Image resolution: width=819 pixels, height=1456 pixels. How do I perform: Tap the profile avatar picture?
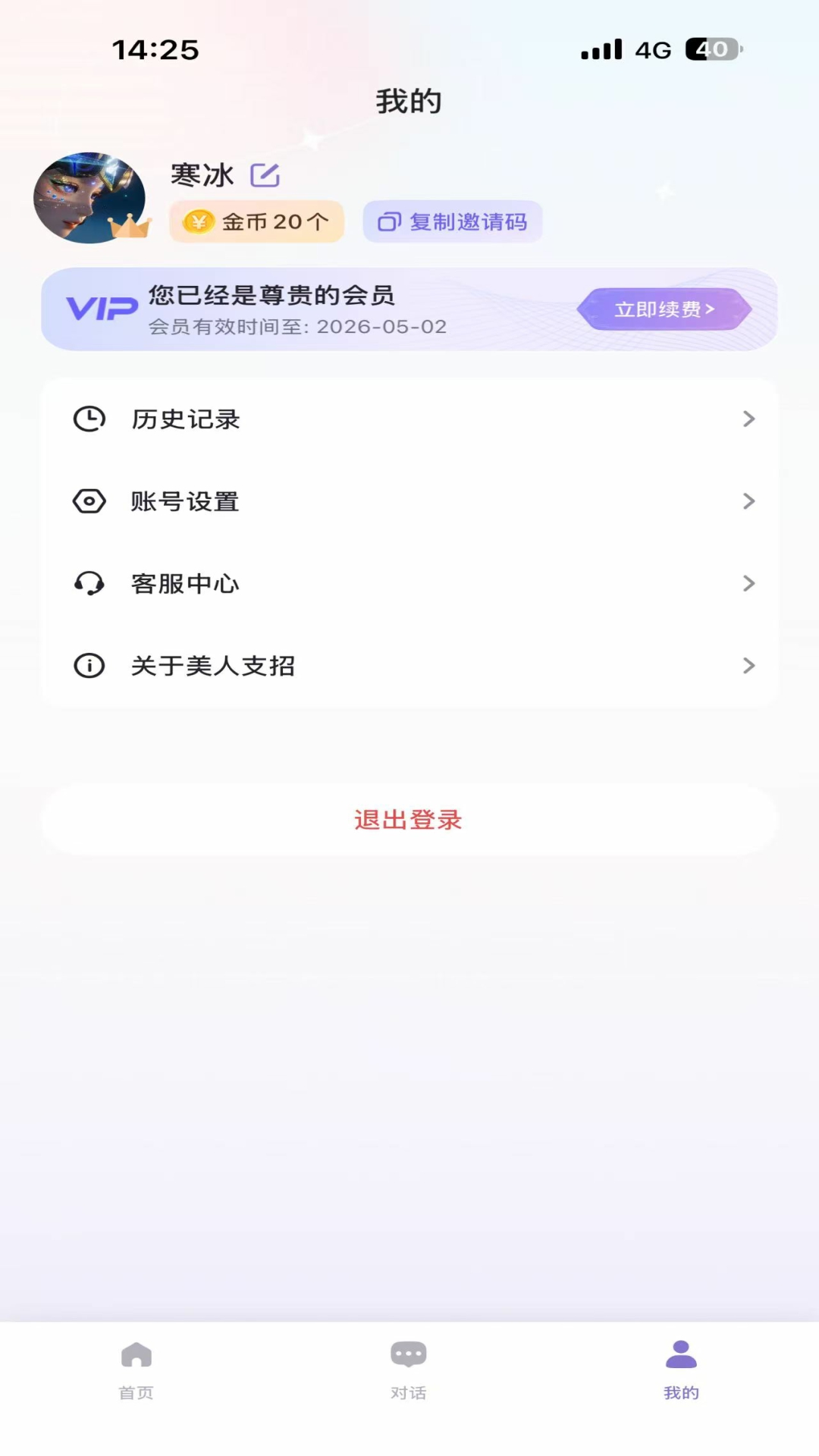89,198
